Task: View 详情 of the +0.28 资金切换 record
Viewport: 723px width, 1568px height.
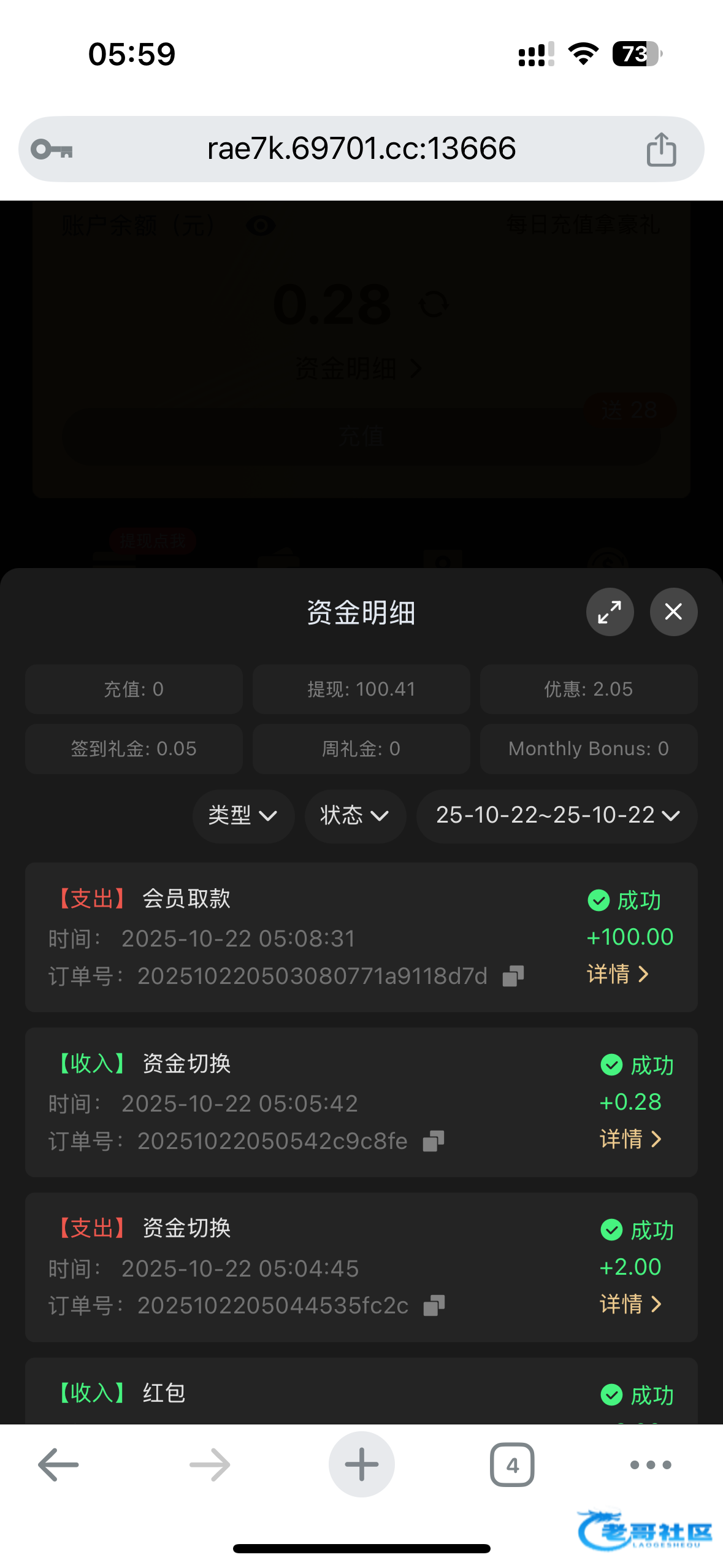Action: tap(630, 1139)
